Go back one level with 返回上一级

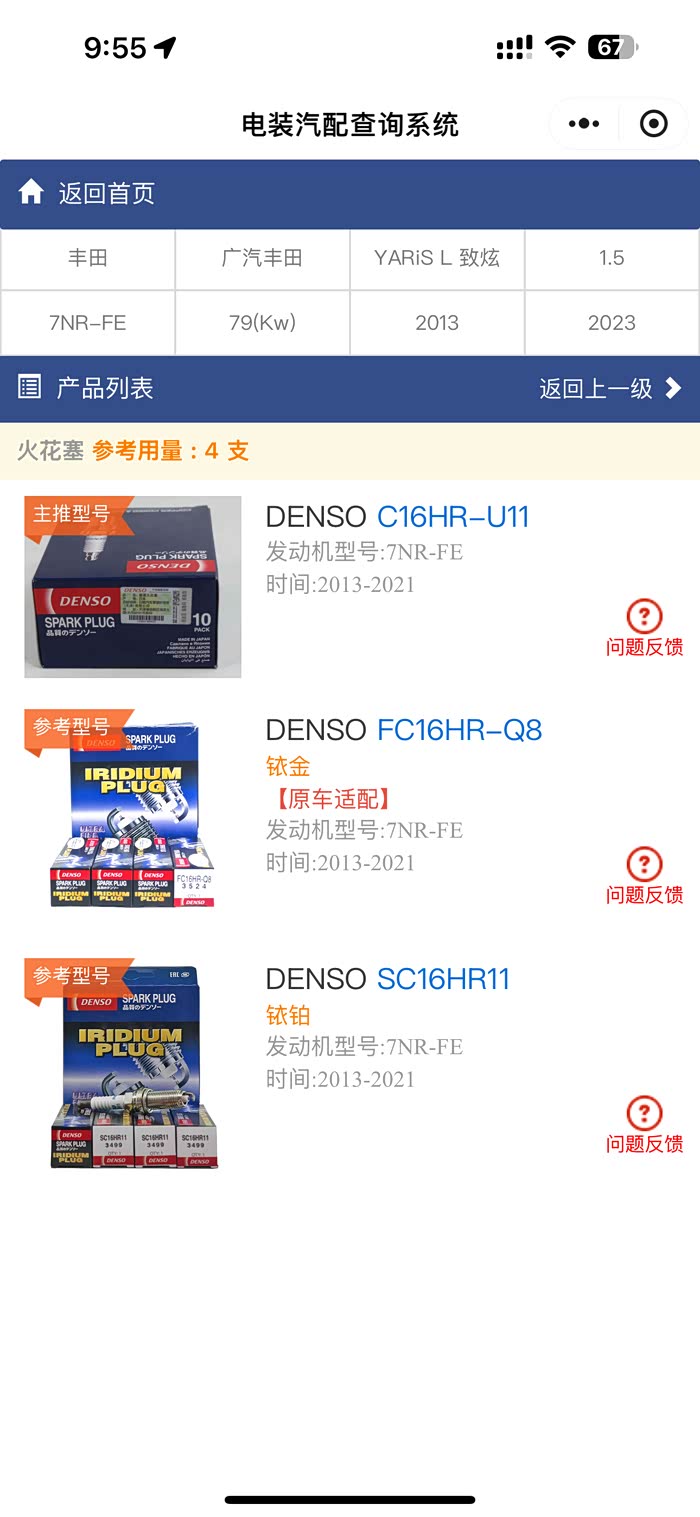[610, 388]
